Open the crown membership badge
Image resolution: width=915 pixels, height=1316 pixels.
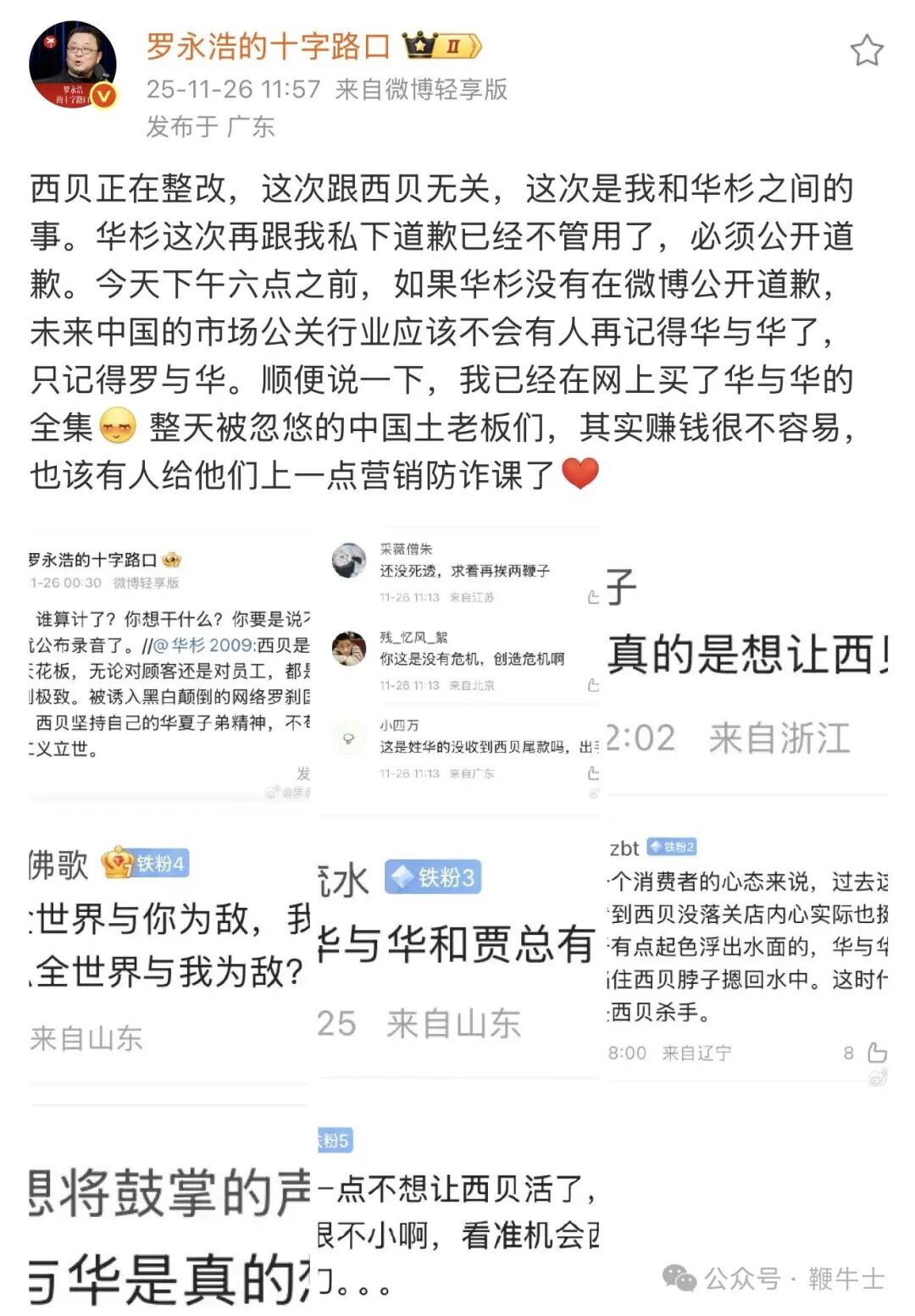click(x=441, y=46)
